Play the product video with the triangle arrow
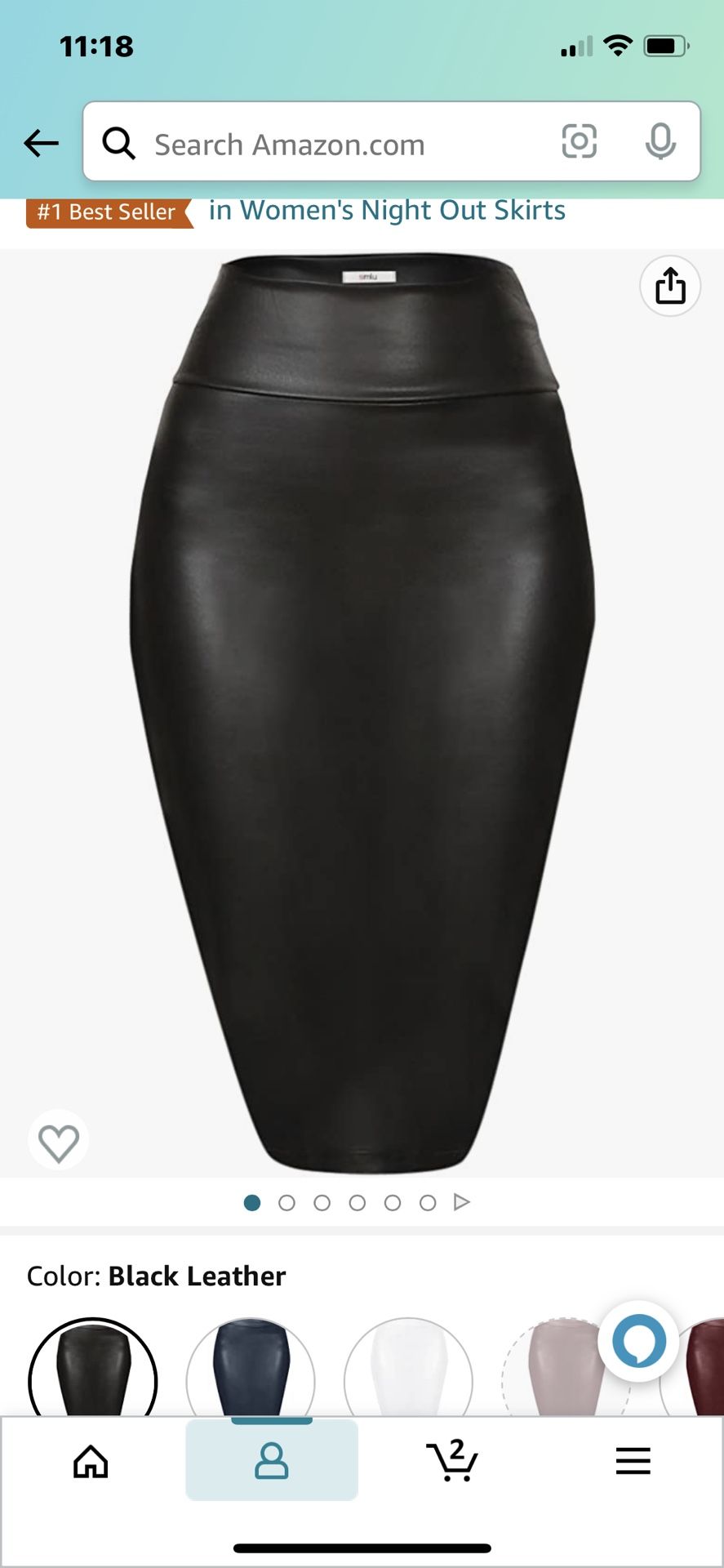 click(463, 1202)
